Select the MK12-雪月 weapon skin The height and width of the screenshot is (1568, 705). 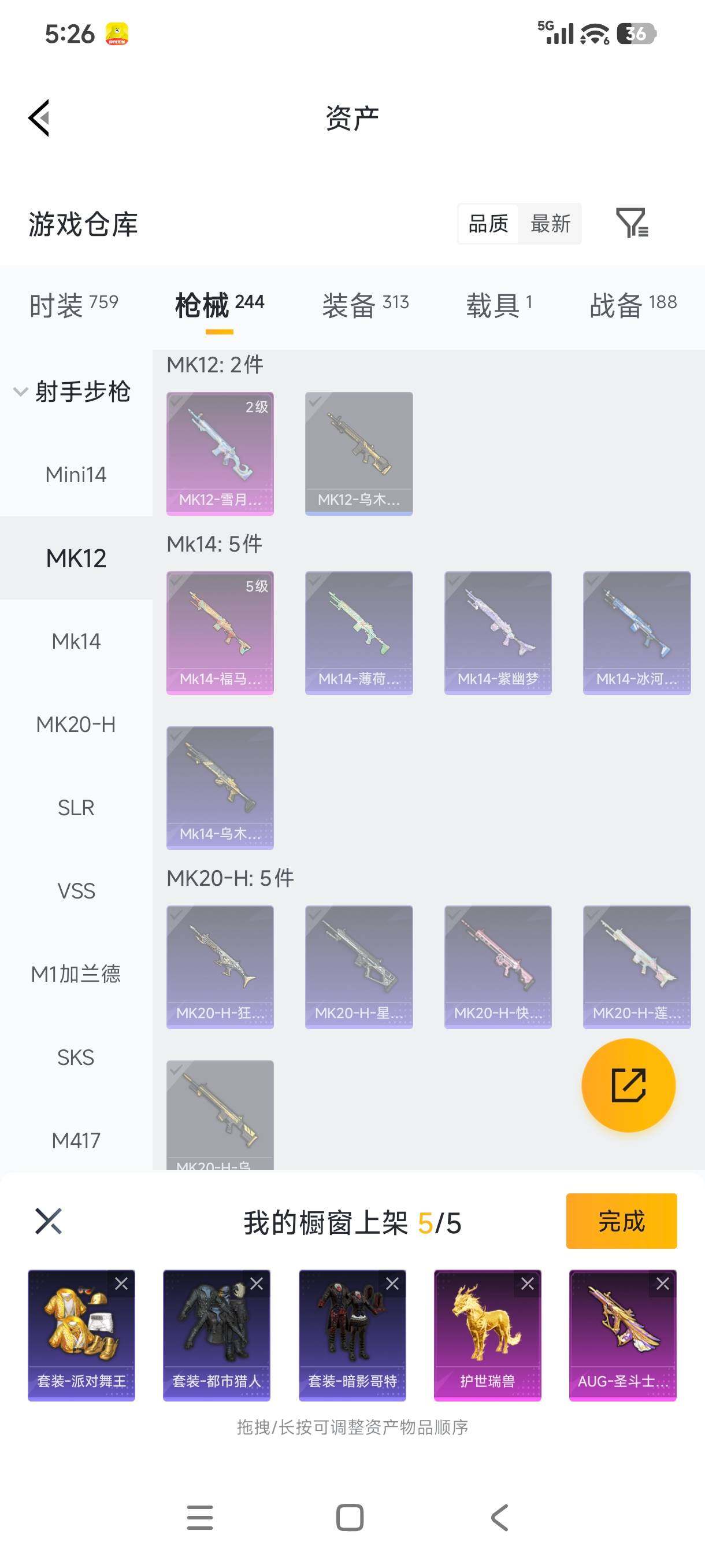tap(220, 453)
